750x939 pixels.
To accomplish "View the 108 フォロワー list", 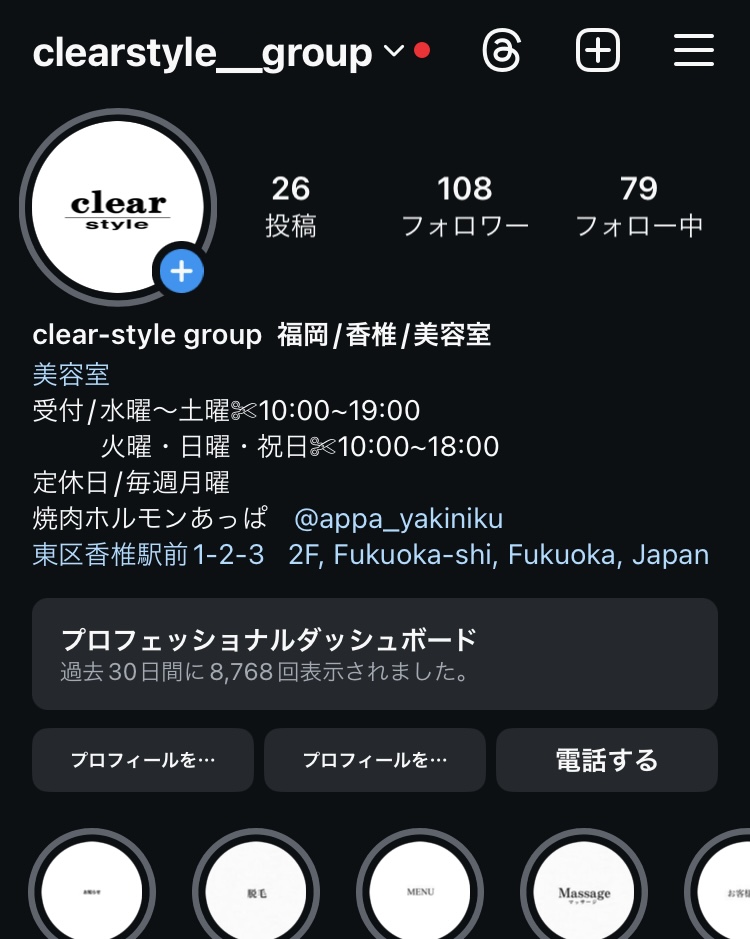I will (465, 206).
